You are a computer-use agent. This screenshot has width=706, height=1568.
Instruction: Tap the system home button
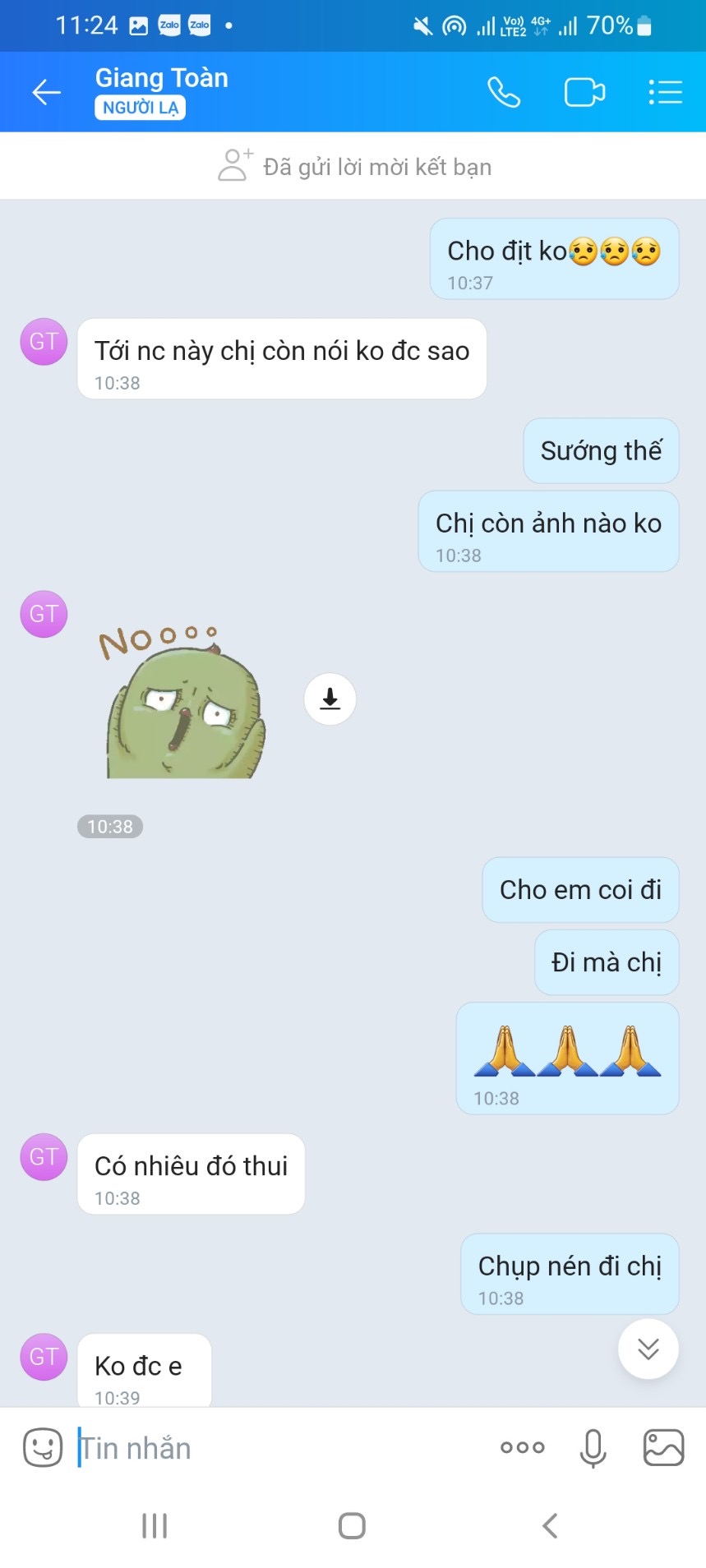click(352, 1526)
